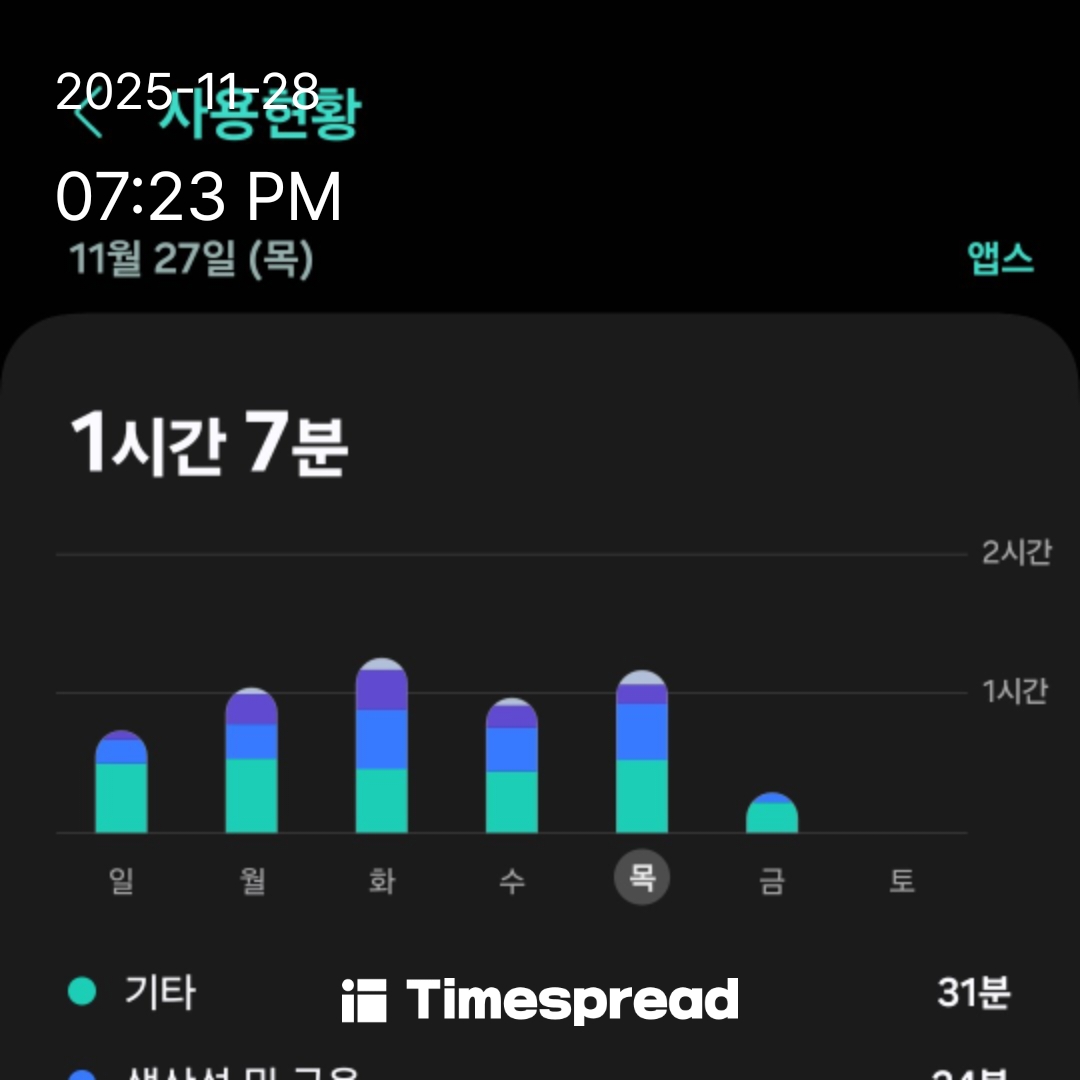Open the 앱스 view
Viewport: 1080px width, 1080px height.
(1000, 260)
